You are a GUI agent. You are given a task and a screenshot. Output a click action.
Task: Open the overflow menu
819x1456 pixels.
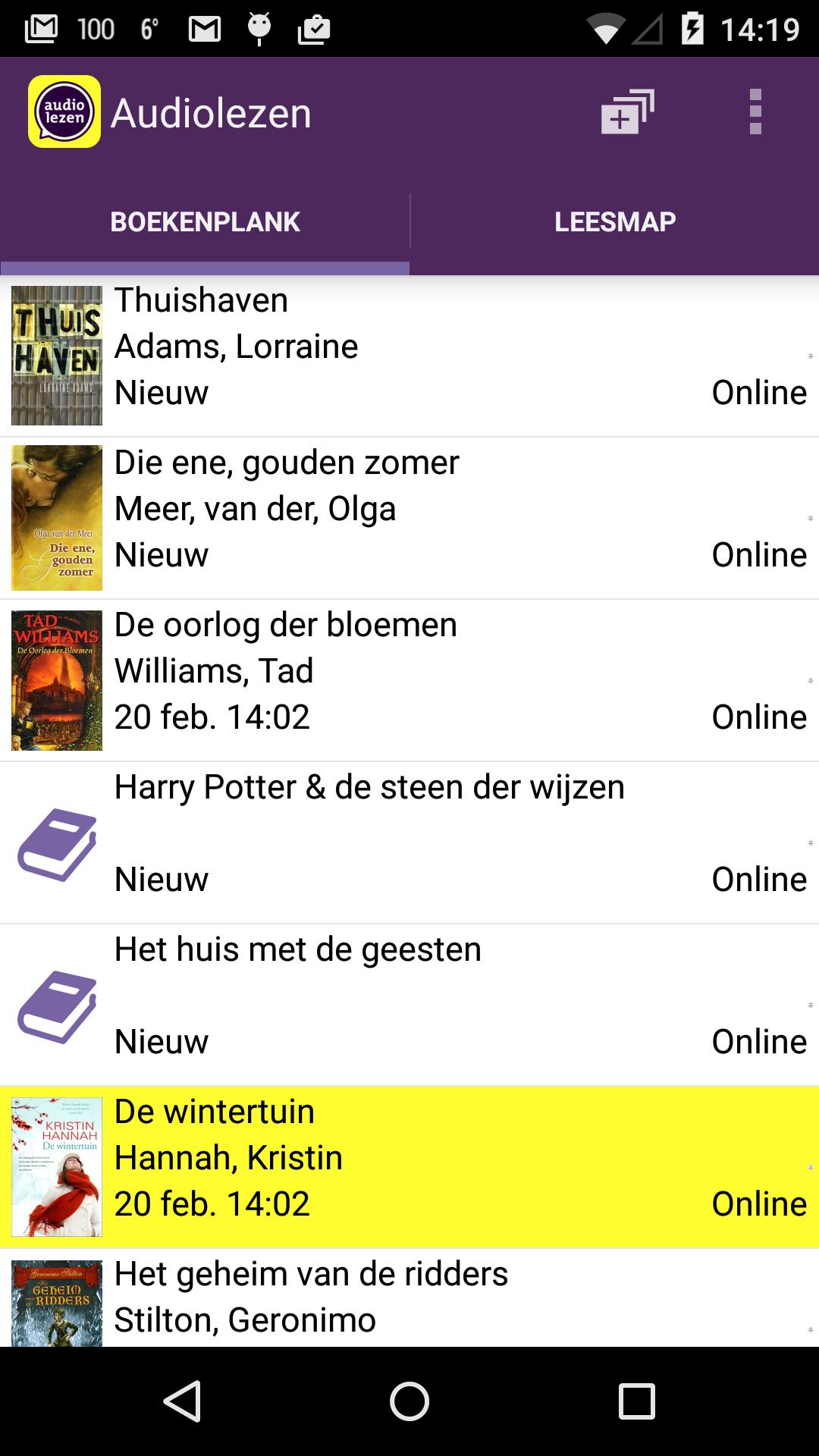click(x=755, y=112)
